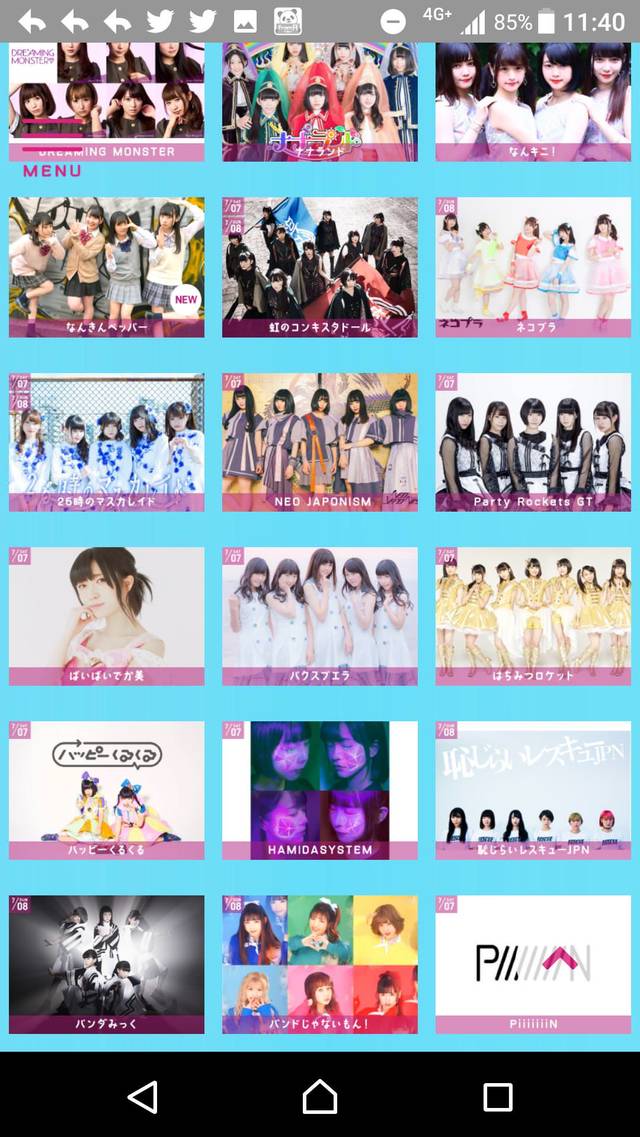The image size is (640, 1137).
Task: Open the 恥じらいレスキューJPN tile
Action: point(533,790)
